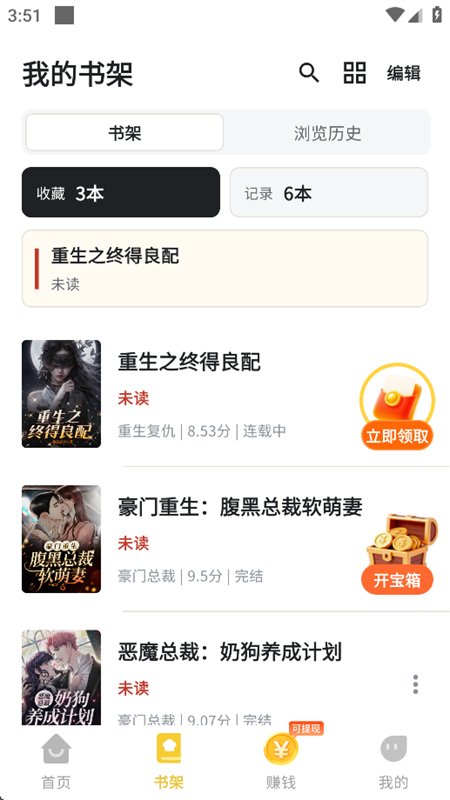The image size is (450, 800).
Task: Open the 重生之终得良配 recent reading banner
Action: (225, 269)
